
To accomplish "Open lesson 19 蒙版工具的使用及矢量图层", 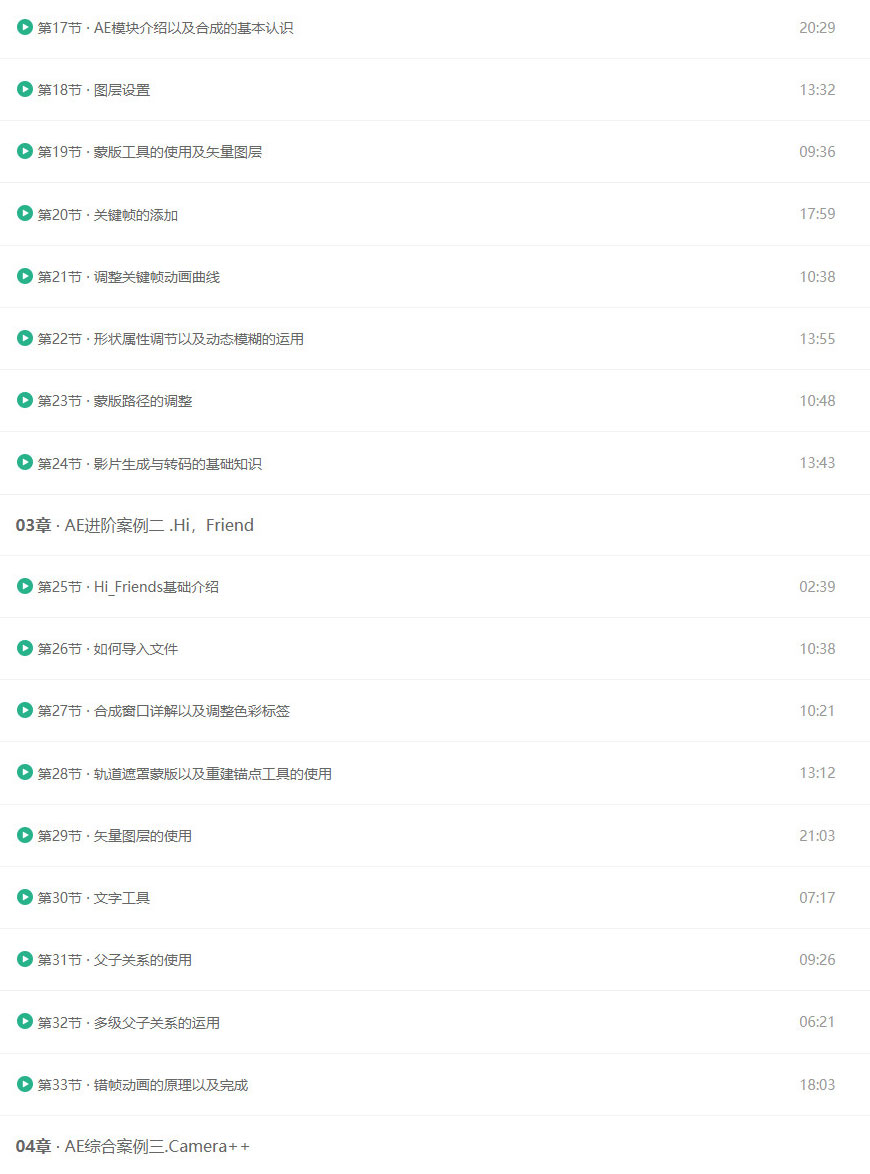I will point(150,152).
